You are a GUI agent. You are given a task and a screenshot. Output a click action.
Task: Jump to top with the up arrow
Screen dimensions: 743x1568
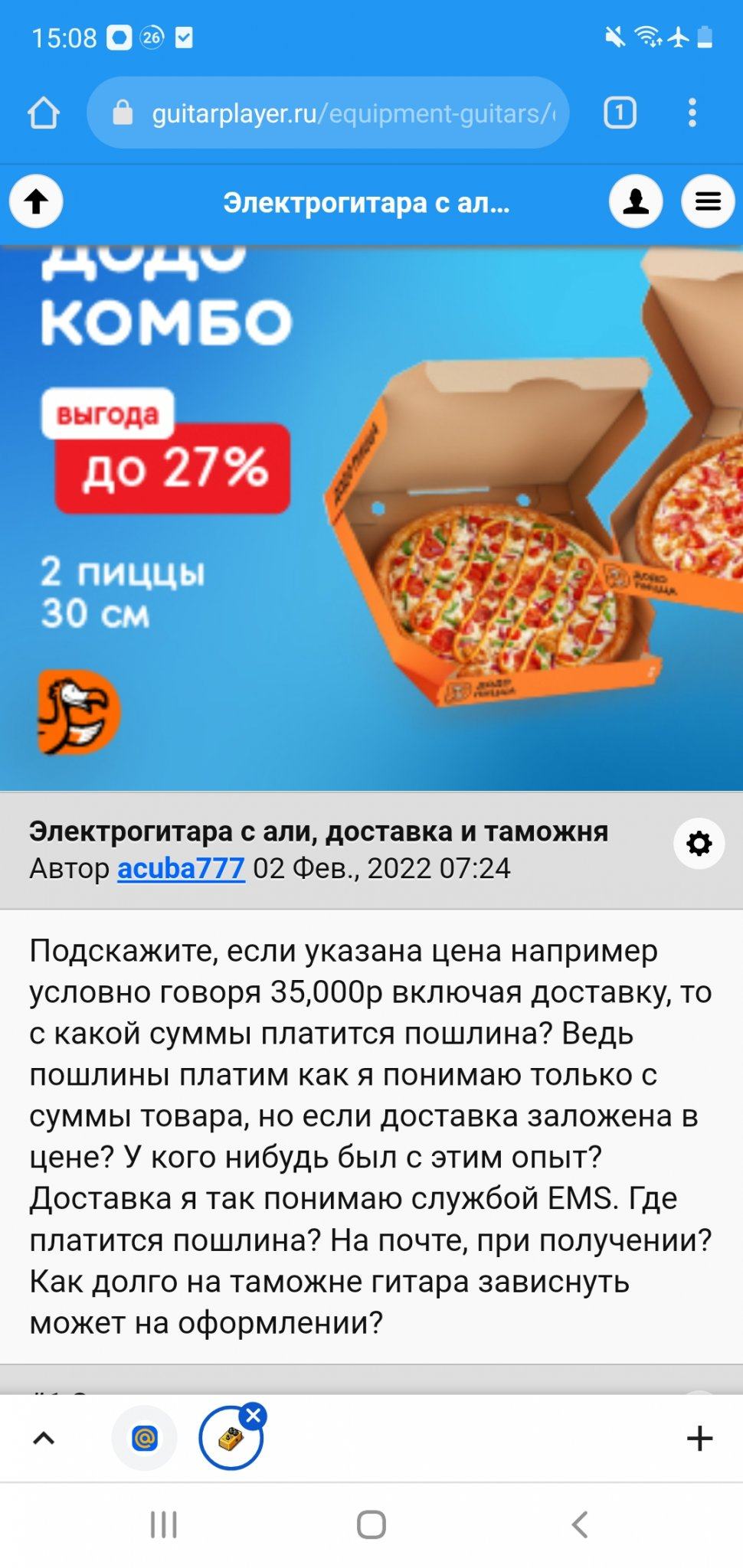pos(36,202)
